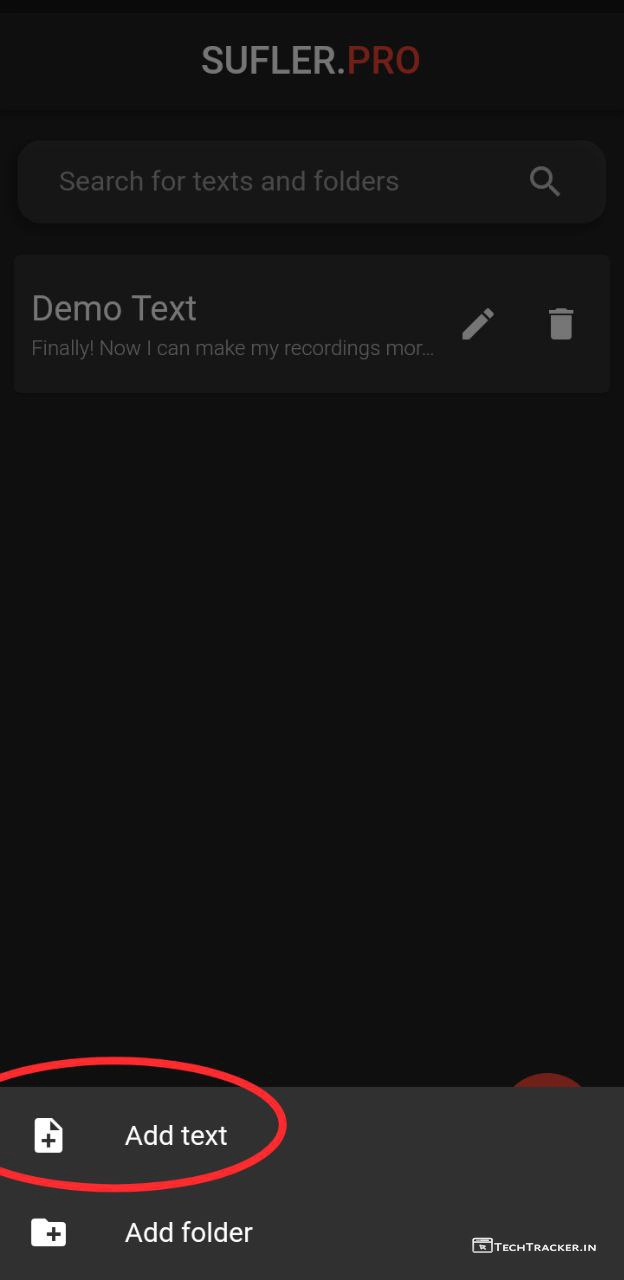624x1280 pixels.
Task: Tap the magnifier search icon
Action: tap(545, 181)
